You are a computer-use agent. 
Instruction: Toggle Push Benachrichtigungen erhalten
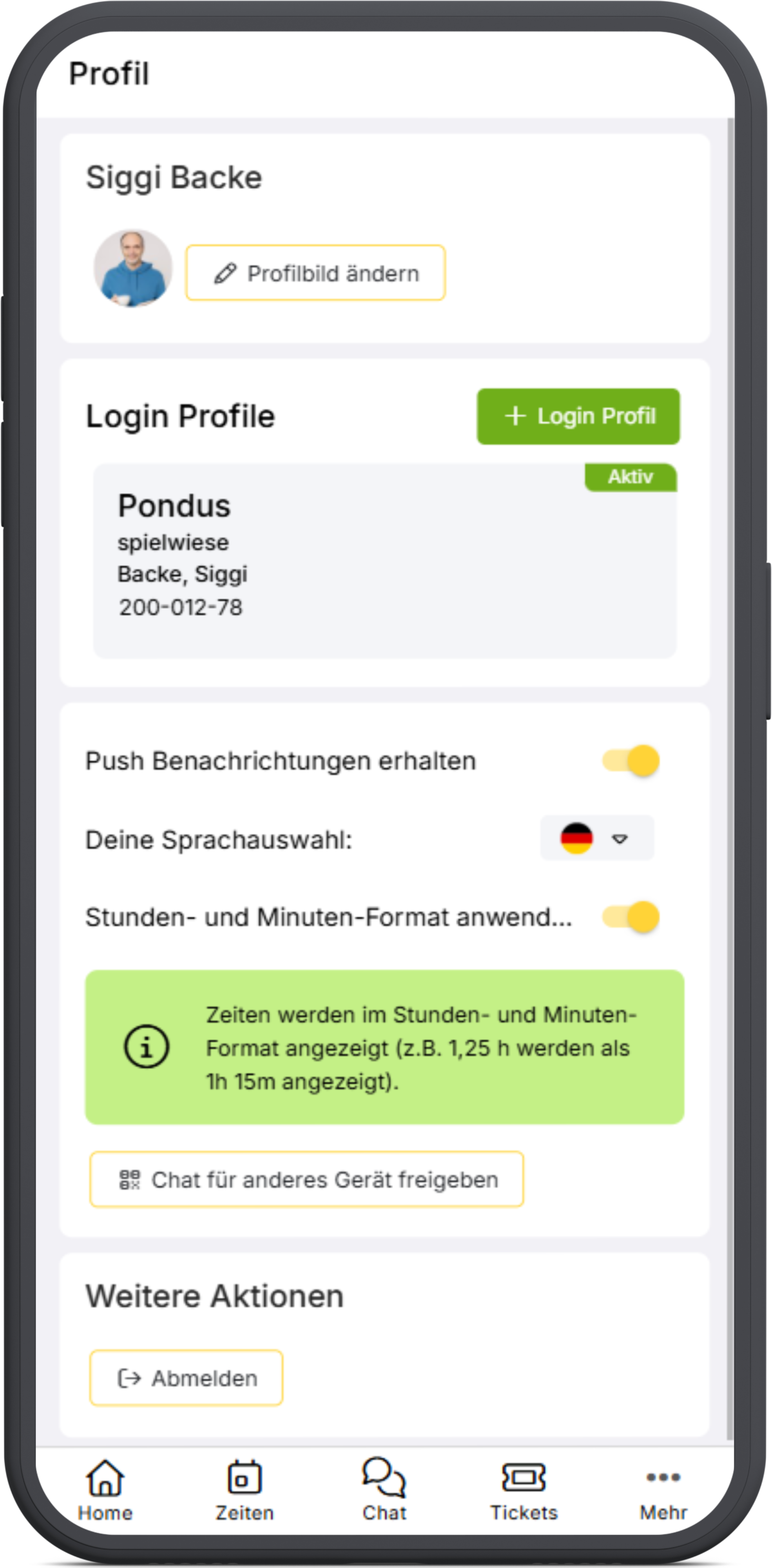click(x=631, y=760)
